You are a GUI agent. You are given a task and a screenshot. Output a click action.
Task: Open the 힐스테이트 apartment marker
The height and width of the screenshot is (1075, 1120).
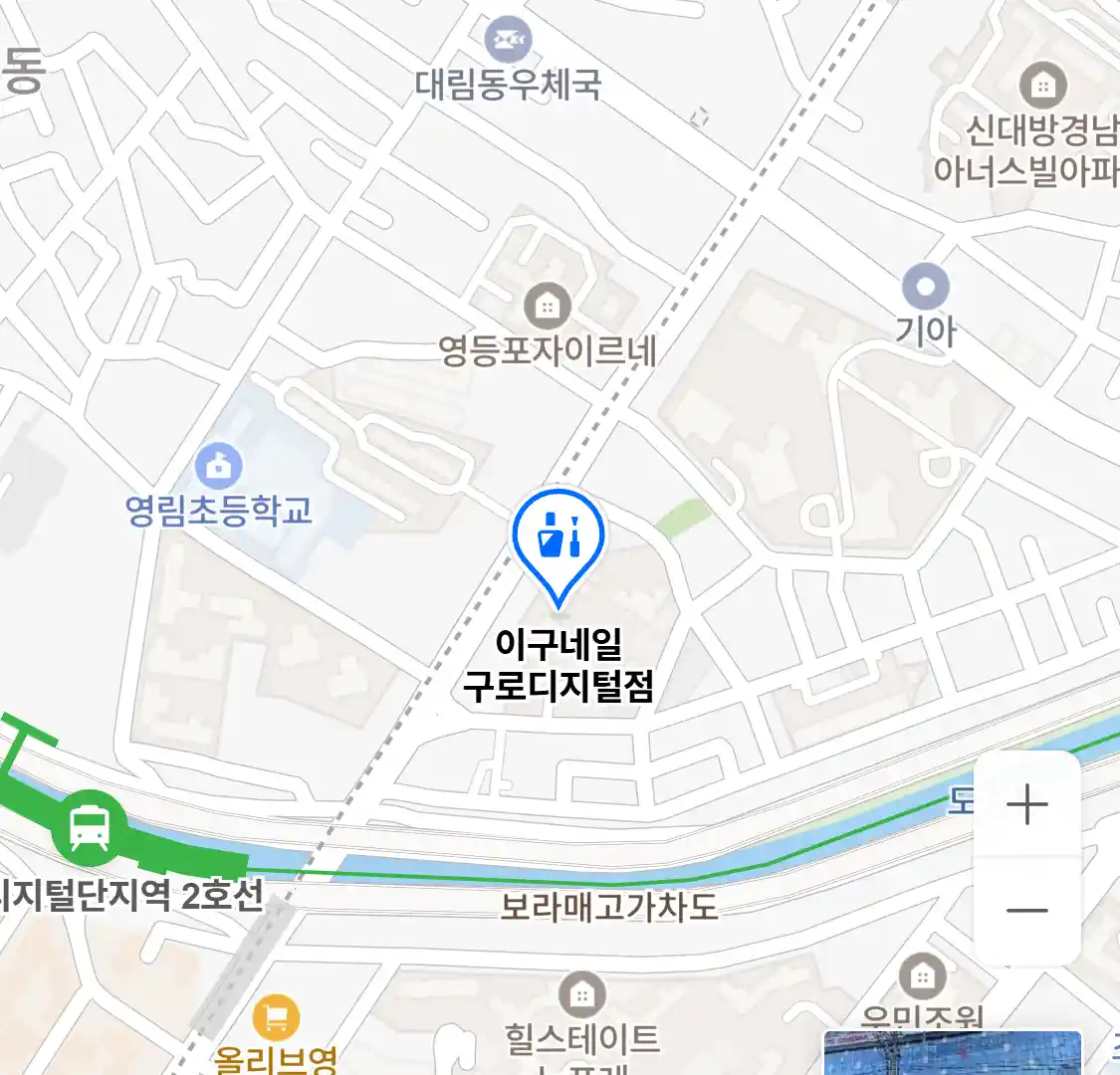(x=582, y=994)
